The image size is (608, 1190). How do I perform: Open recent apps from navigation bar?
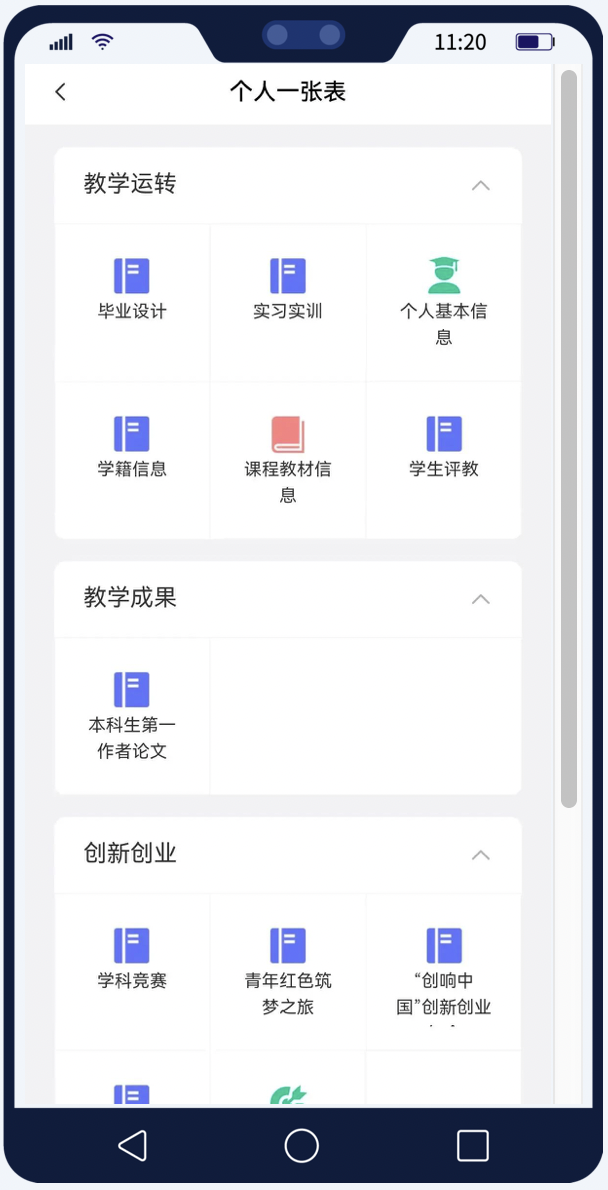pos(472,1145)
